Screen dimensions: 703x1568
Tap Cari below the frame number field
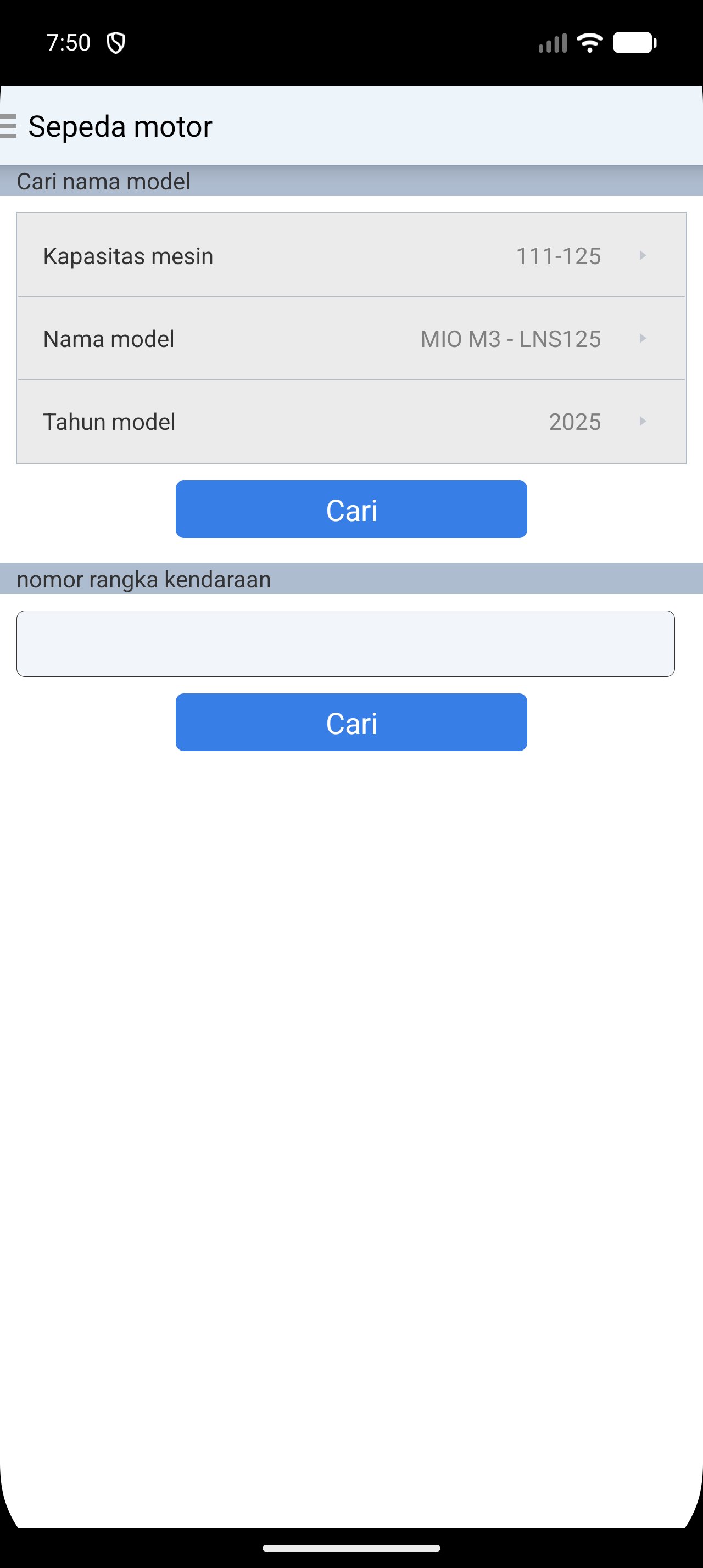351,723
